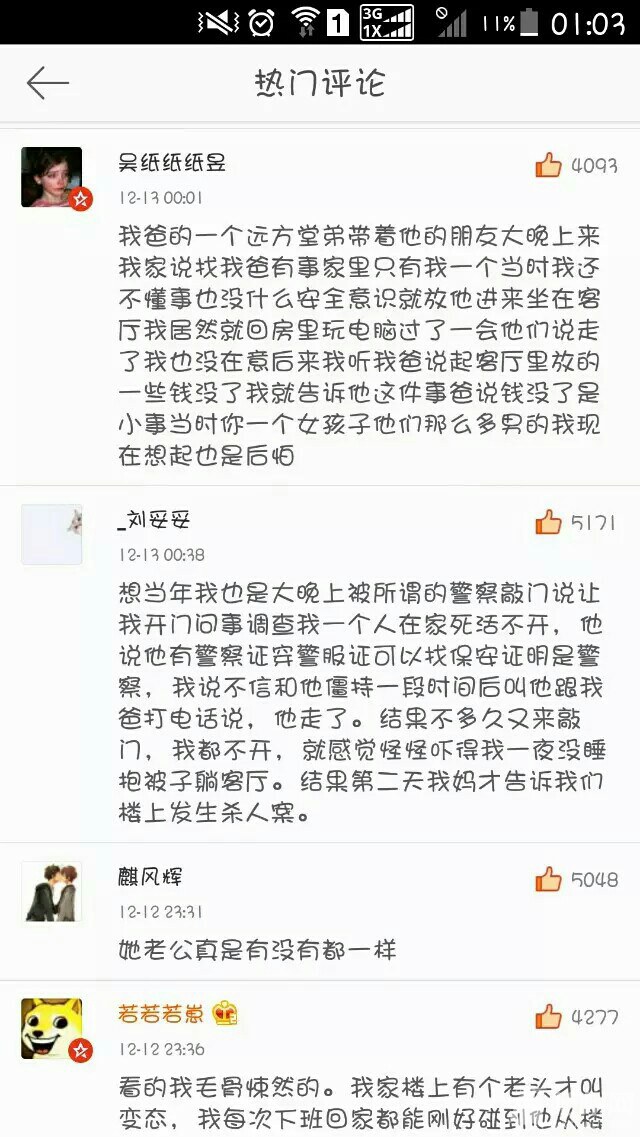Open username _刘妥妥
The image size is (640, 1137).
[153, 520]
